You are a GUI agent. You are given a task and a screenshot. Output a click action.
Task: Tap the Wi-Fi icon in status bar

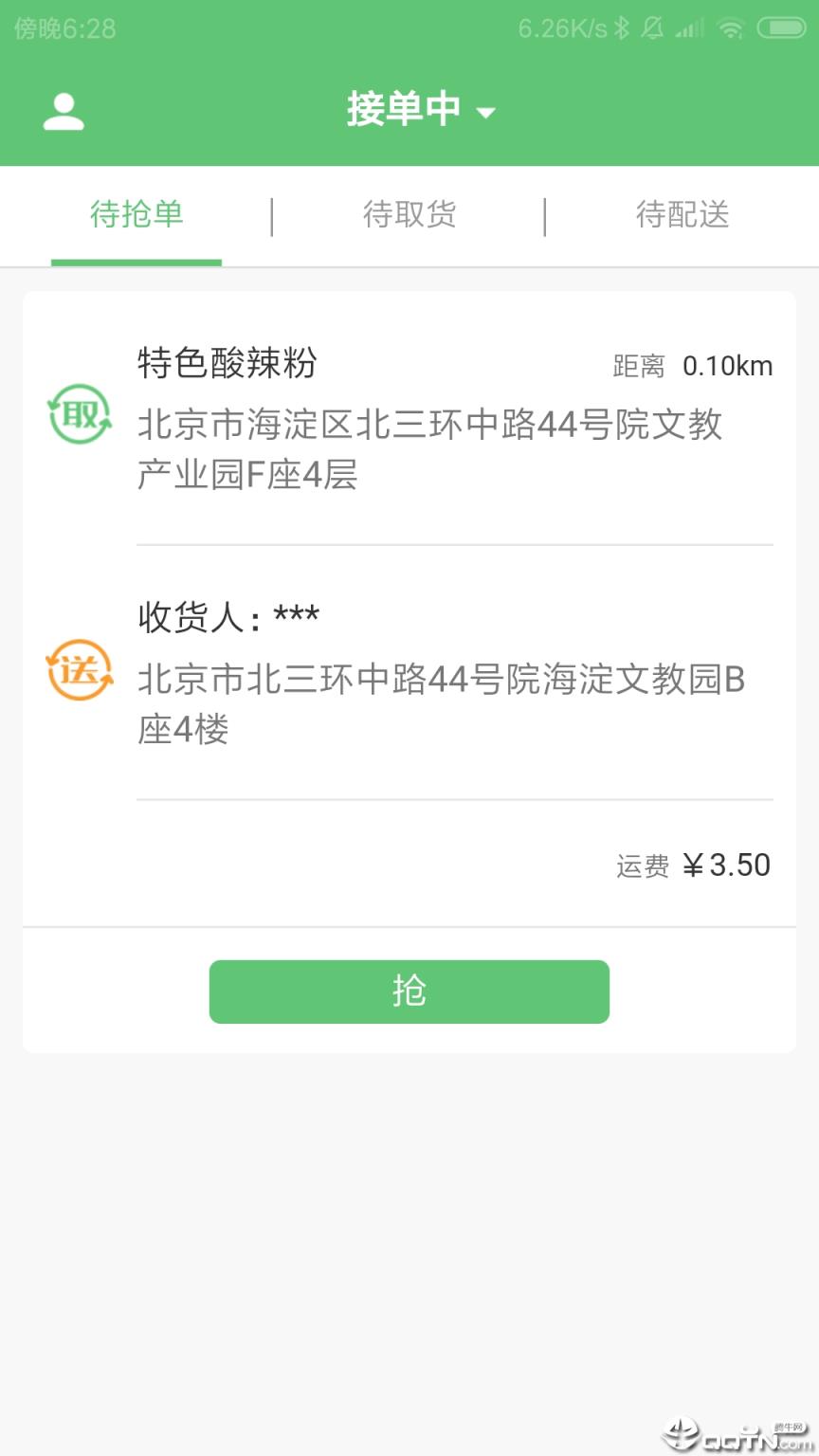tap(731, 28)
